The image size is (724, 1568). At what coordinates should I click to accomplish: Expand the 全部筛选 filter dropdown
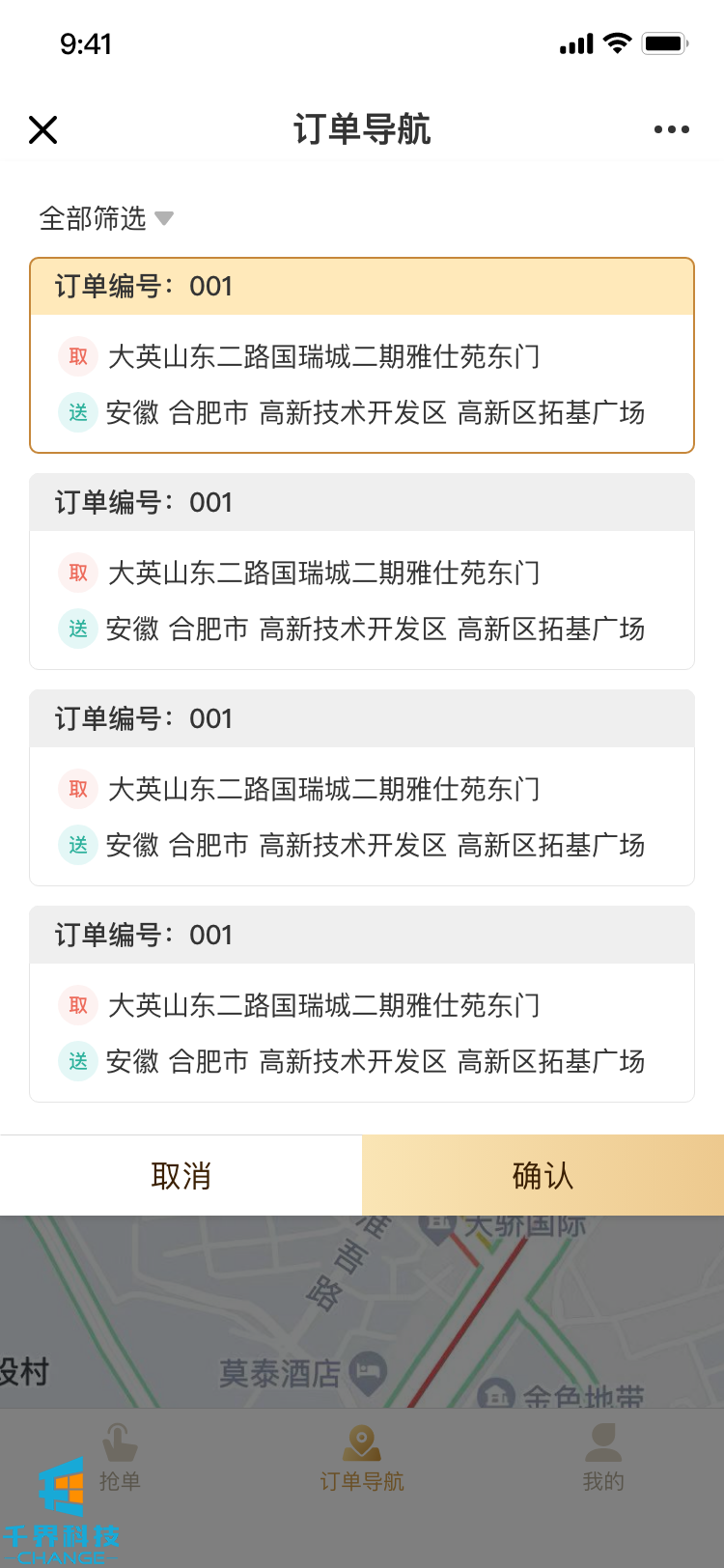coord(106,218)
